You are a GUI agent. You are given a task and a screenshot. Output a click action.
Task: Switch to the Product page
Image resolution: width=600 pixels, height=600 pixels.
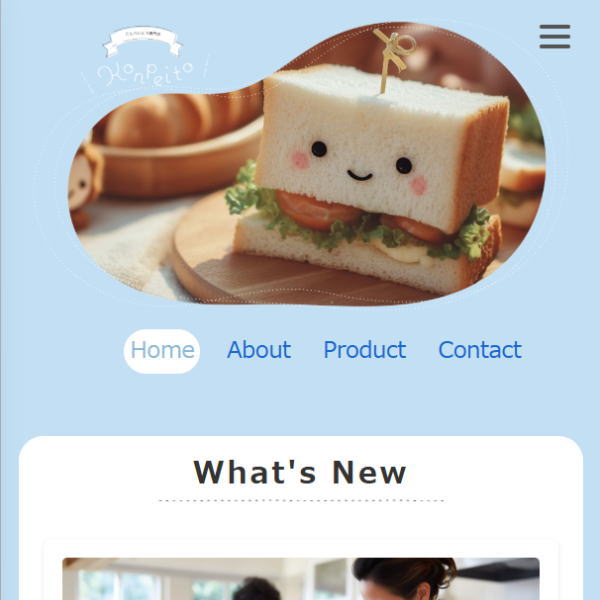coord(364,351)
